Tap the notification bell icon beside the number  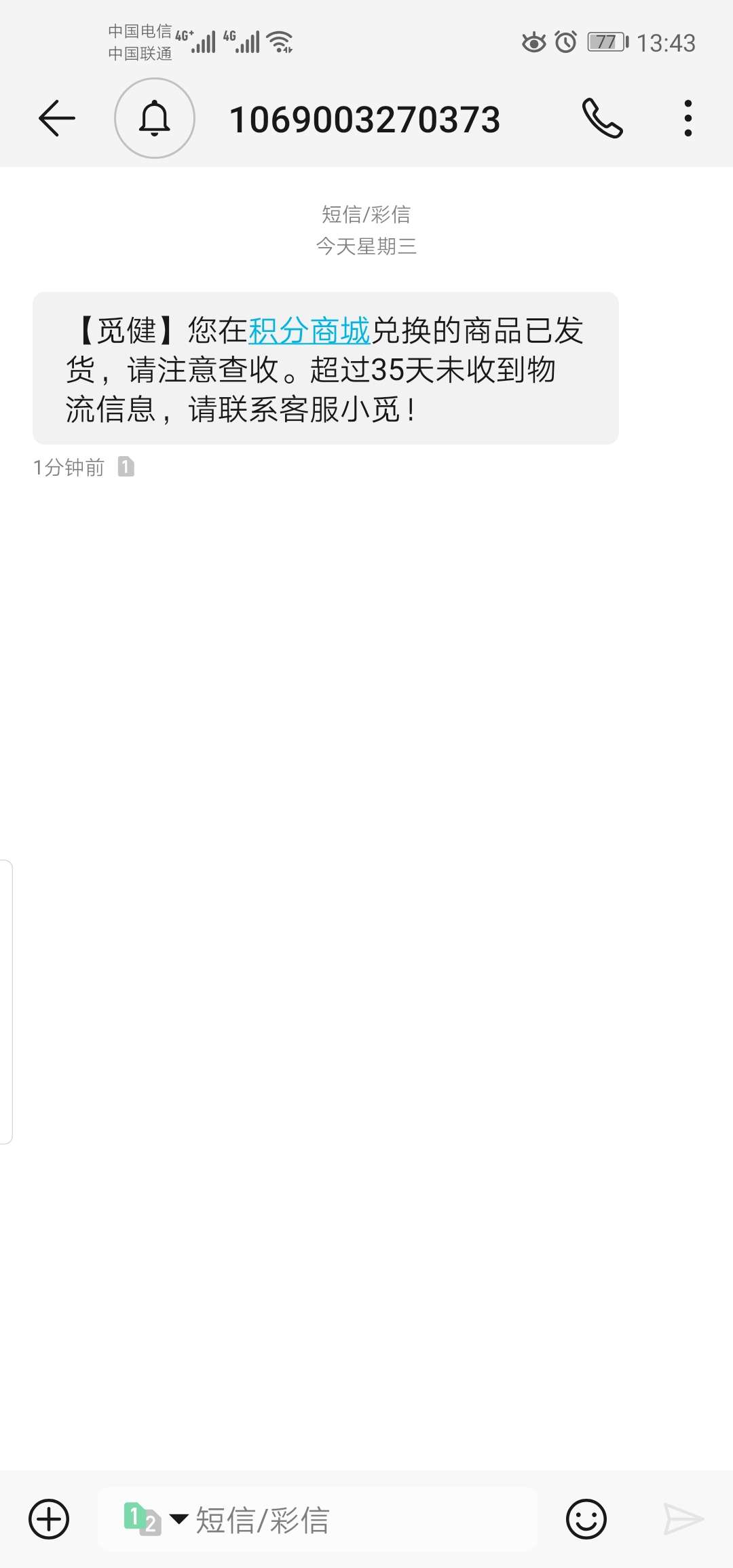(x=155, y=117)
